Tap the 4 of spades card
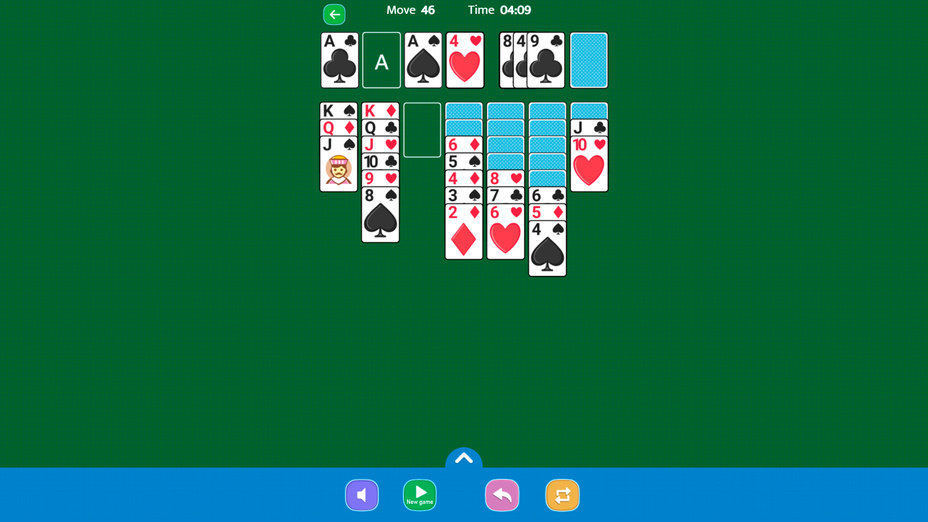The image size is (928, 522). 548,252
